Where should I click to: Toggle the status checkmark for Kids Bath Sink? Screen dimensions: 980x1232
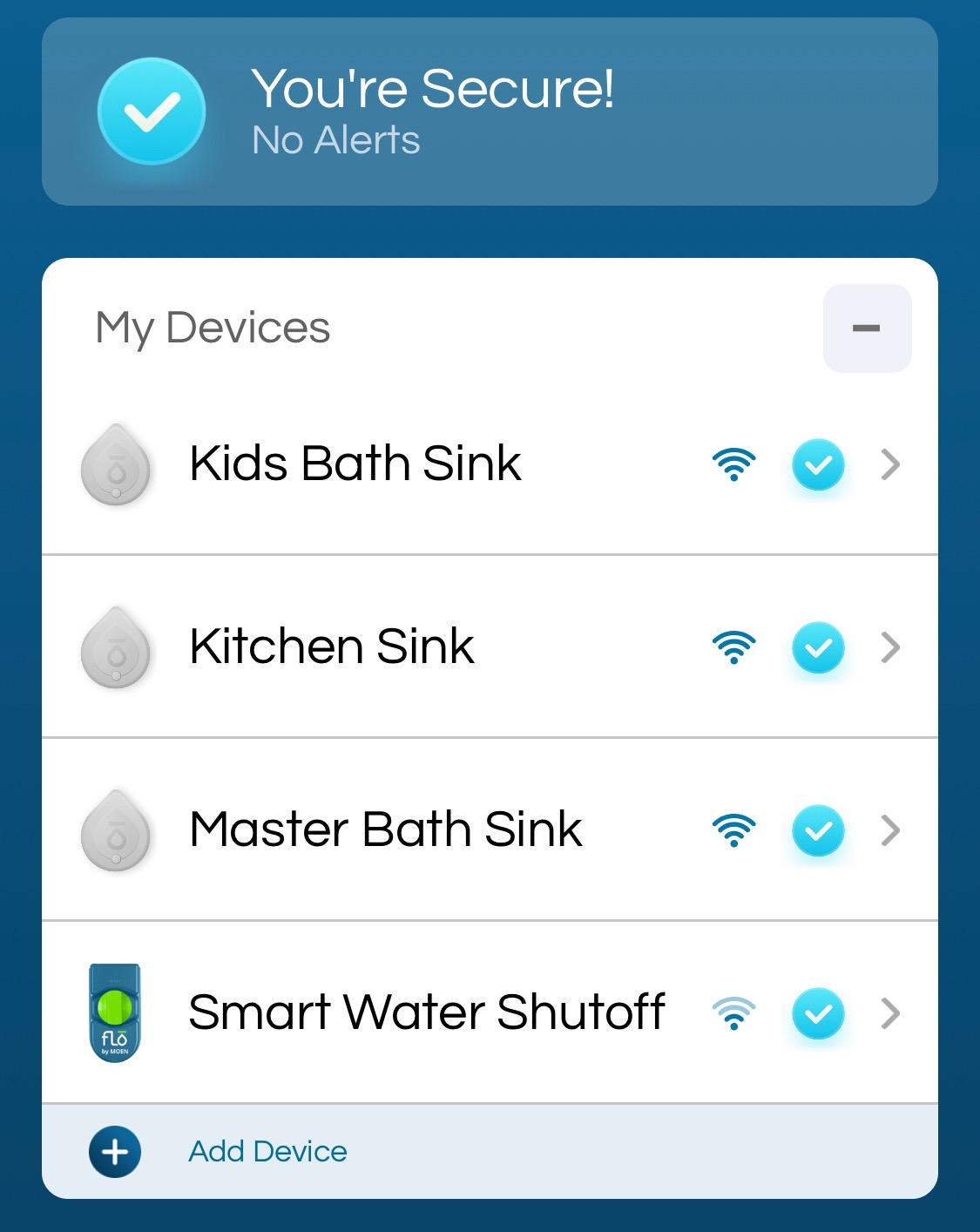pyautogui.click(x=818, y=465)
